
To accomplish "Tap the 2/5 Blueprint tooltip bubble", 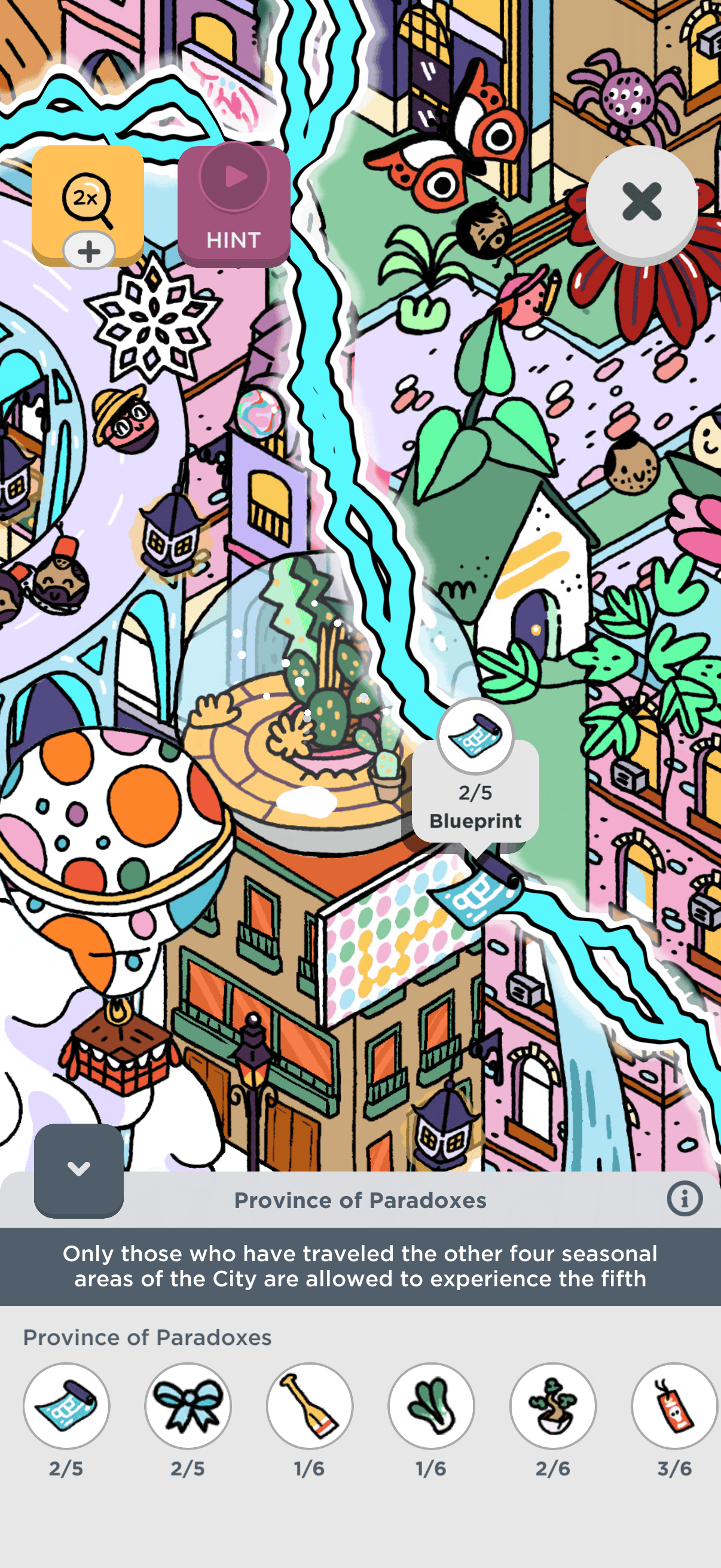I will (475, 791).
